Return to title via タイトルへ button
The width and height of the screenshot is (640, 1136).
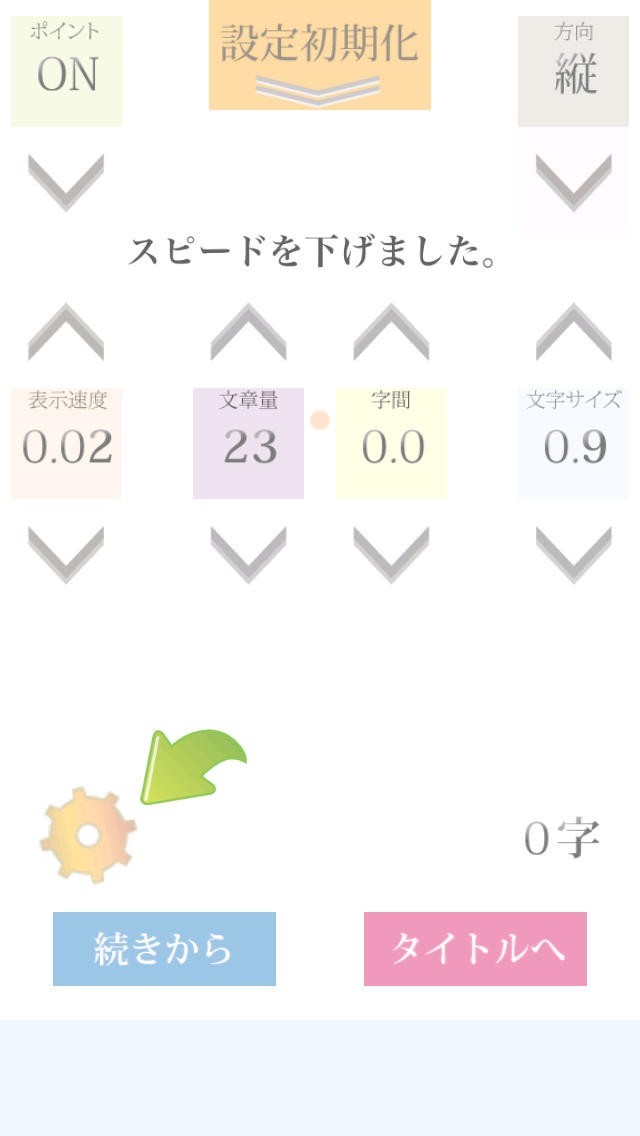pyautogui.click(x=475, y=948)
